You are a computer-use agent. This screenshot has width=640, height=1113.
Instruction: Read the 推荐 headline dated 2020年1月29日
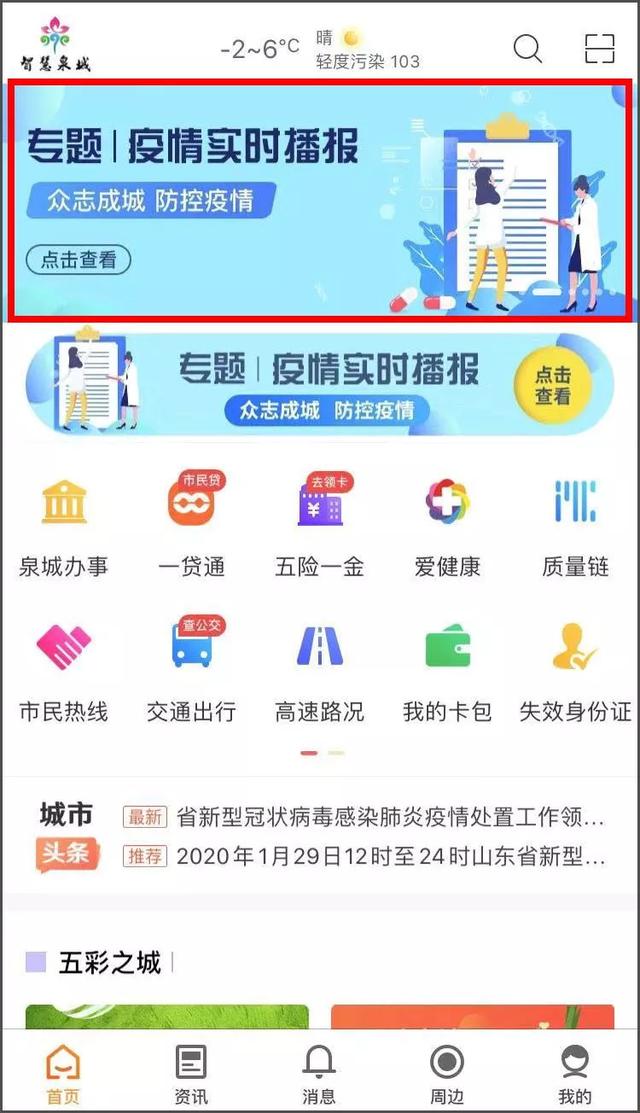coord(390,857)
